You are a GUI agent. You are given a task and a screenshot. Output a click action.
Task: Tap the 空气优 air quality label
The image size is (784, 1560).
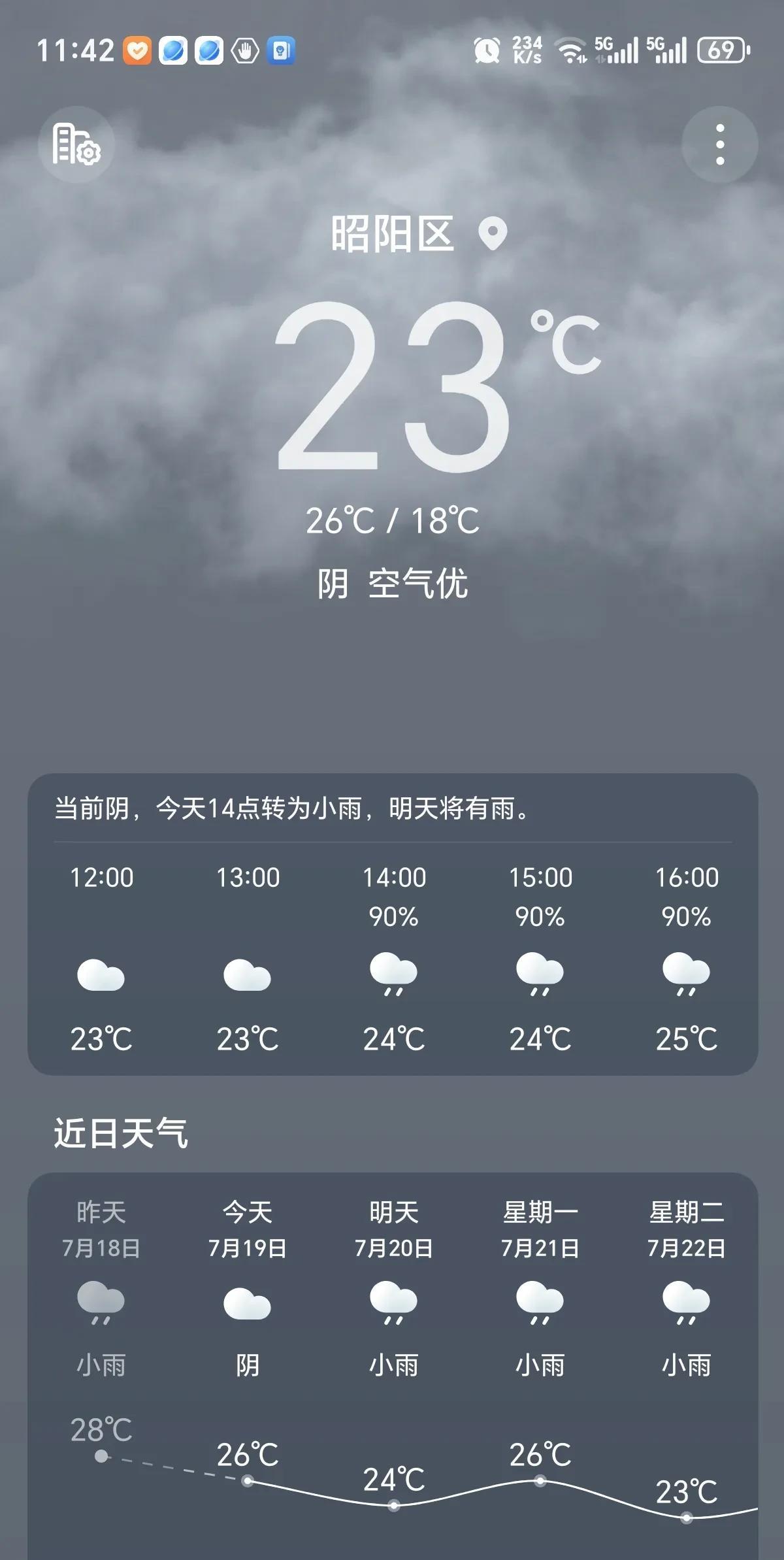418,584
